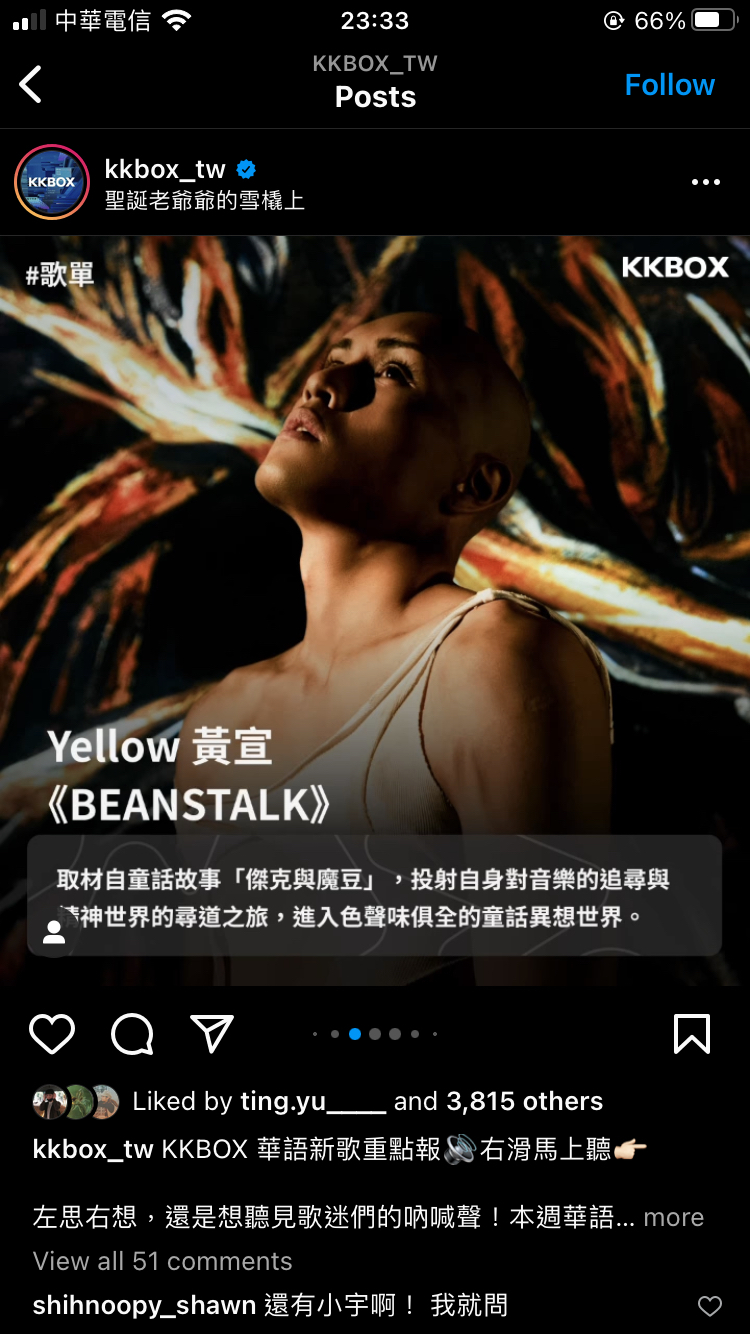Image resolution: width=750 pixels, height=1334 pixels.
Task: Open shihnoopy_shawn's profile
Action: 144,1305
